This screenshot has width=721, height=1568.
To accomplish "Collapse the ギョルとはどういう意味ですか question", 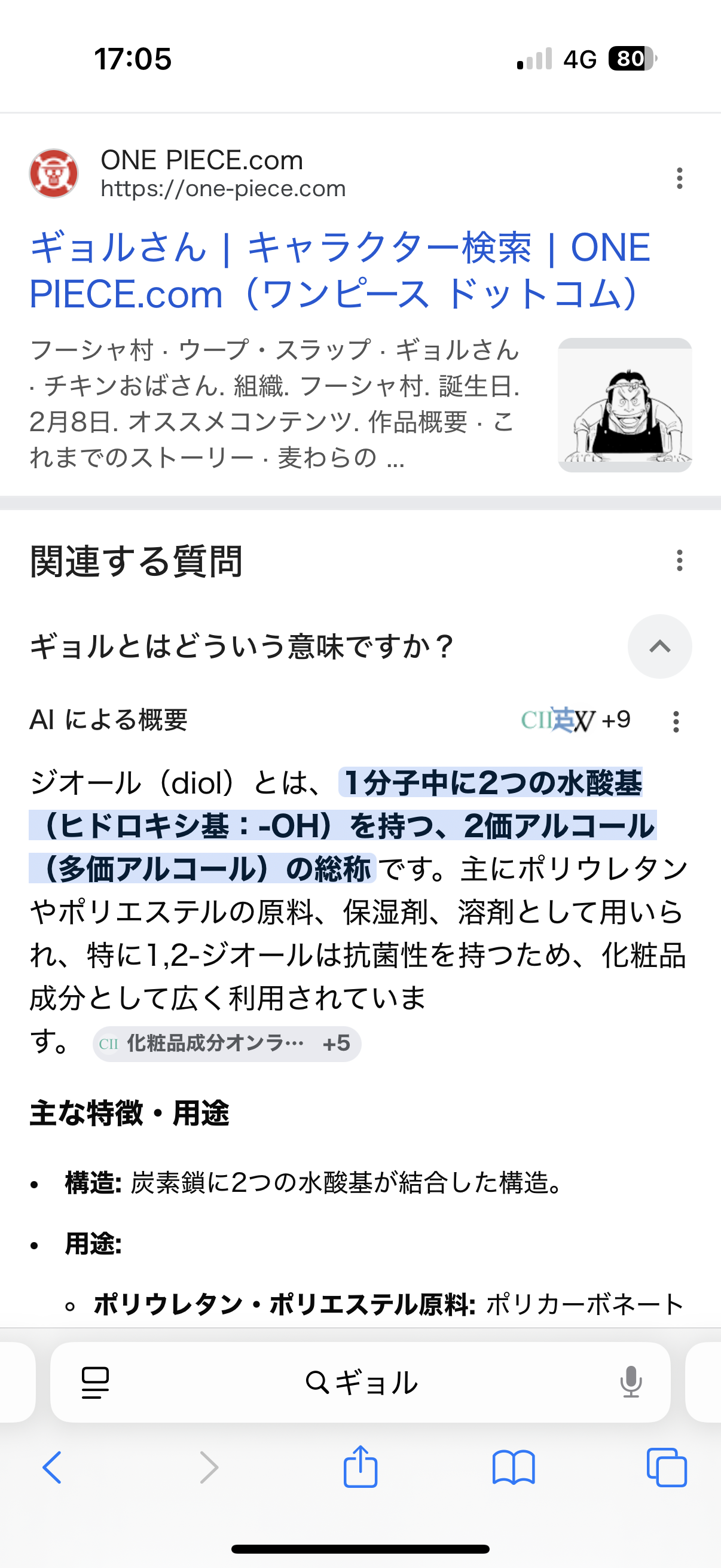I will [659, 646].
